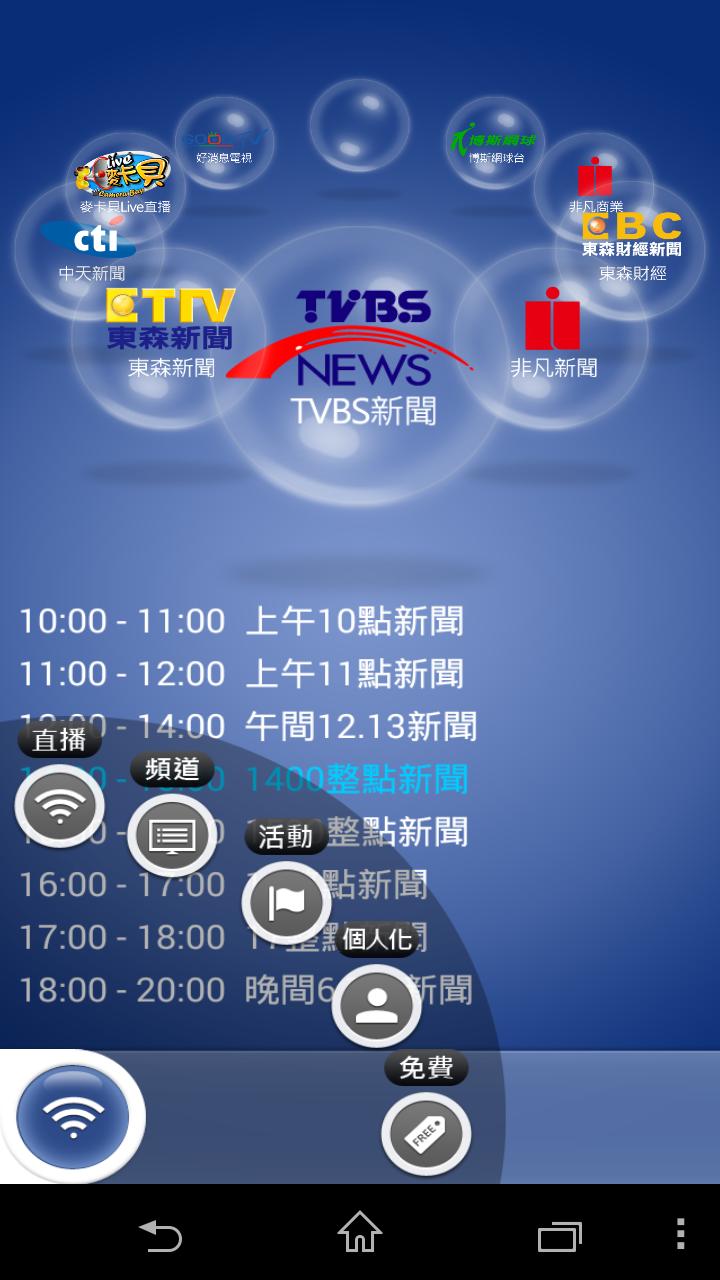
Task: Select the 東森新聞 ETTV channel bubble
Action: 170,335
